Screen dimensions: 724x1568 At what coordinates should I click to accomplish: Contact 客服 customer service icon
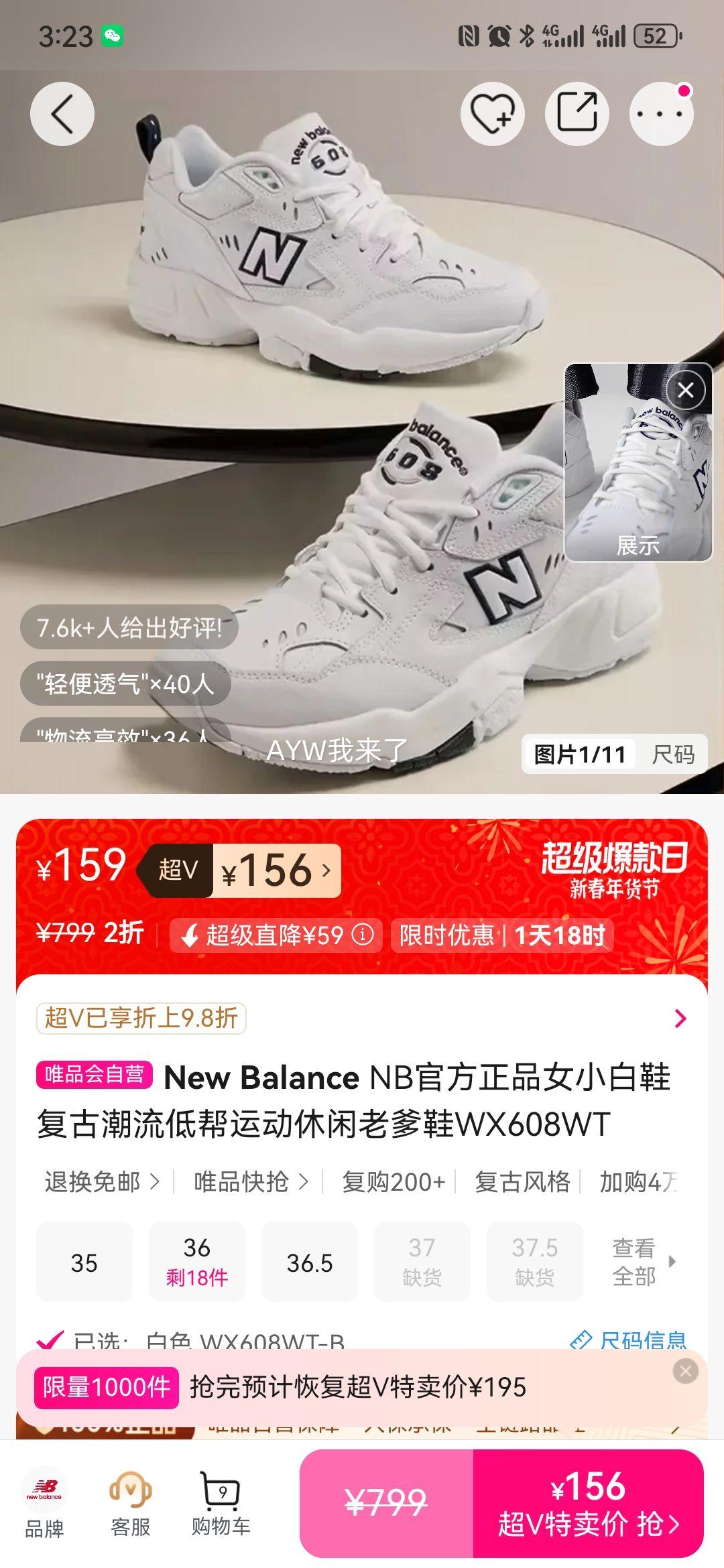click(131, 1494)
